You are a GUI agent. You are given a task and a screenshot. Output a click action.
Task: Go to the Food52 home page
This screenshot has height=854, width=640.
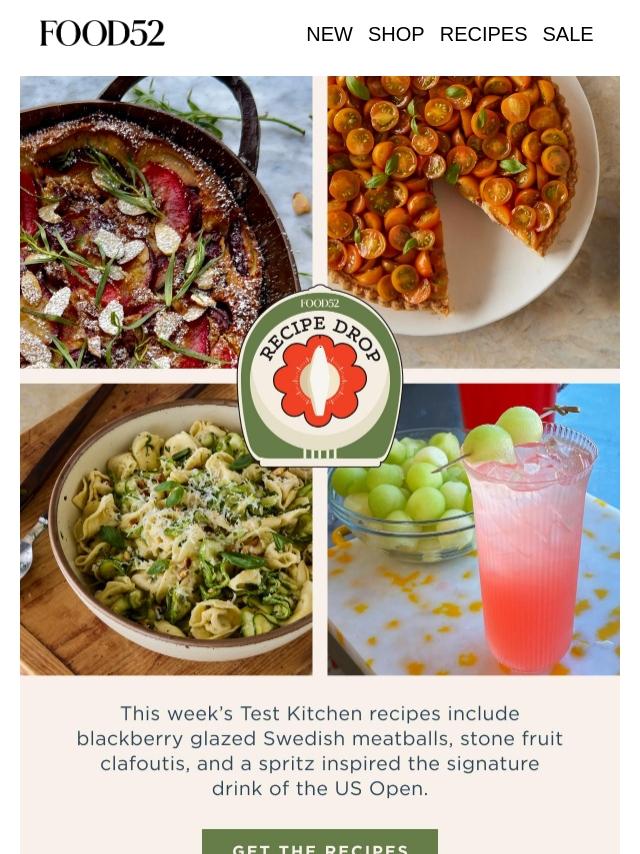tap(102, 33)
